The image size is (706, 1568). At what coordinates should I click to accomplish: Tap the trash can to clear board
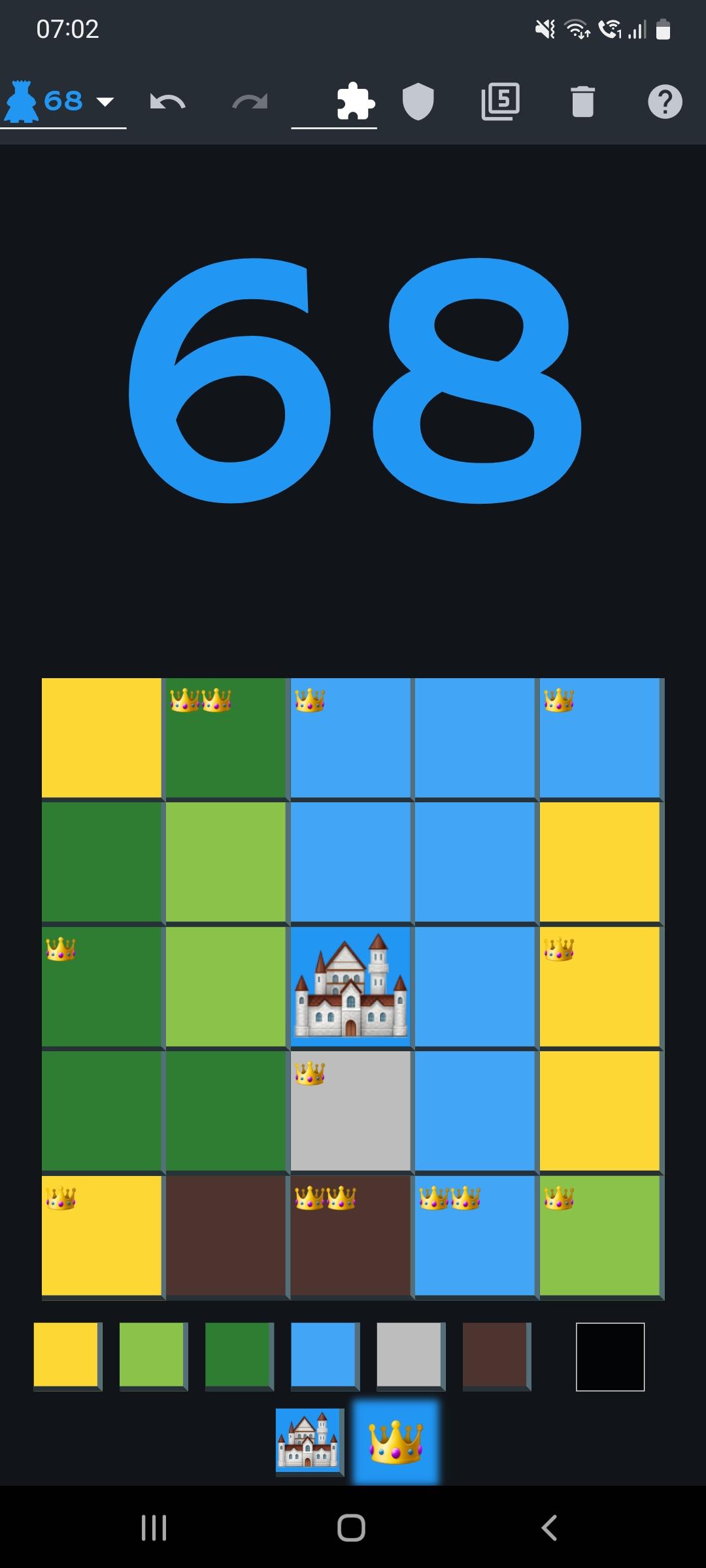[582, 102]
